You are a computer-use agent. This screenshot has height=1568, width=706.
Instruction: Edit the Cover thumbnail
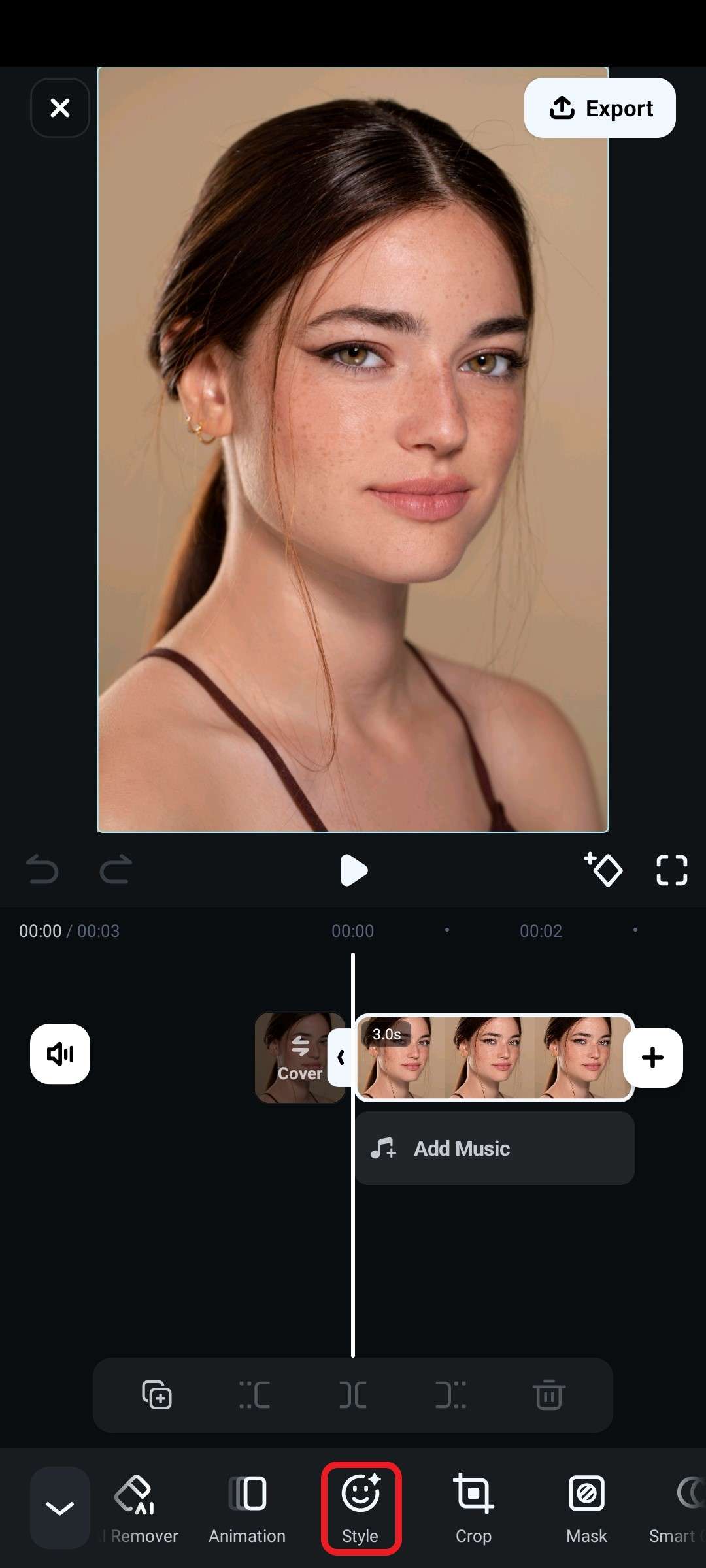pos(299,1057)
